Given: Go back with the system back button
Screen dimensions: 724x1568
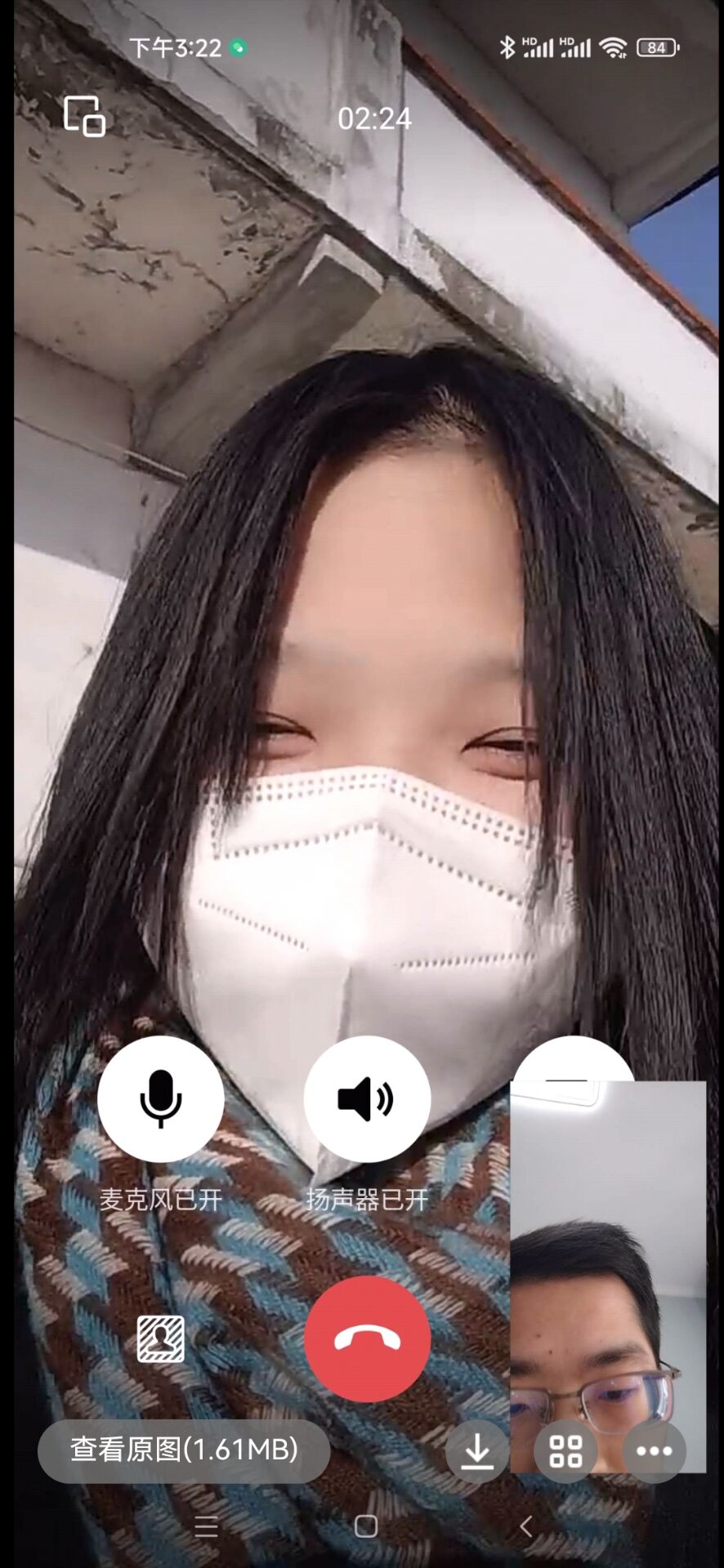Looking at the screenshot, I should [526, 1526].
